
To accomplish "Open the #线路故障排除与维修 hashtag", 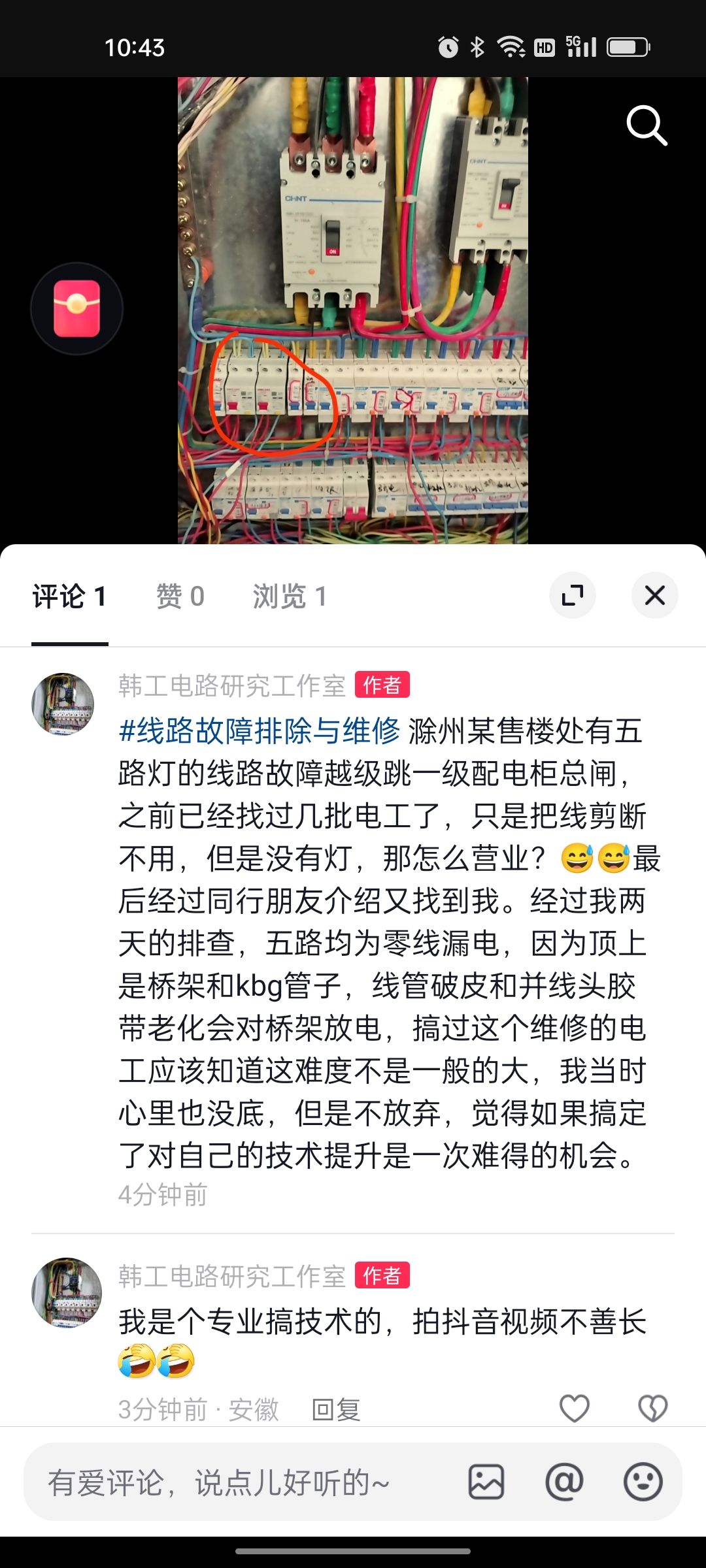I will (x=259, y=730).
